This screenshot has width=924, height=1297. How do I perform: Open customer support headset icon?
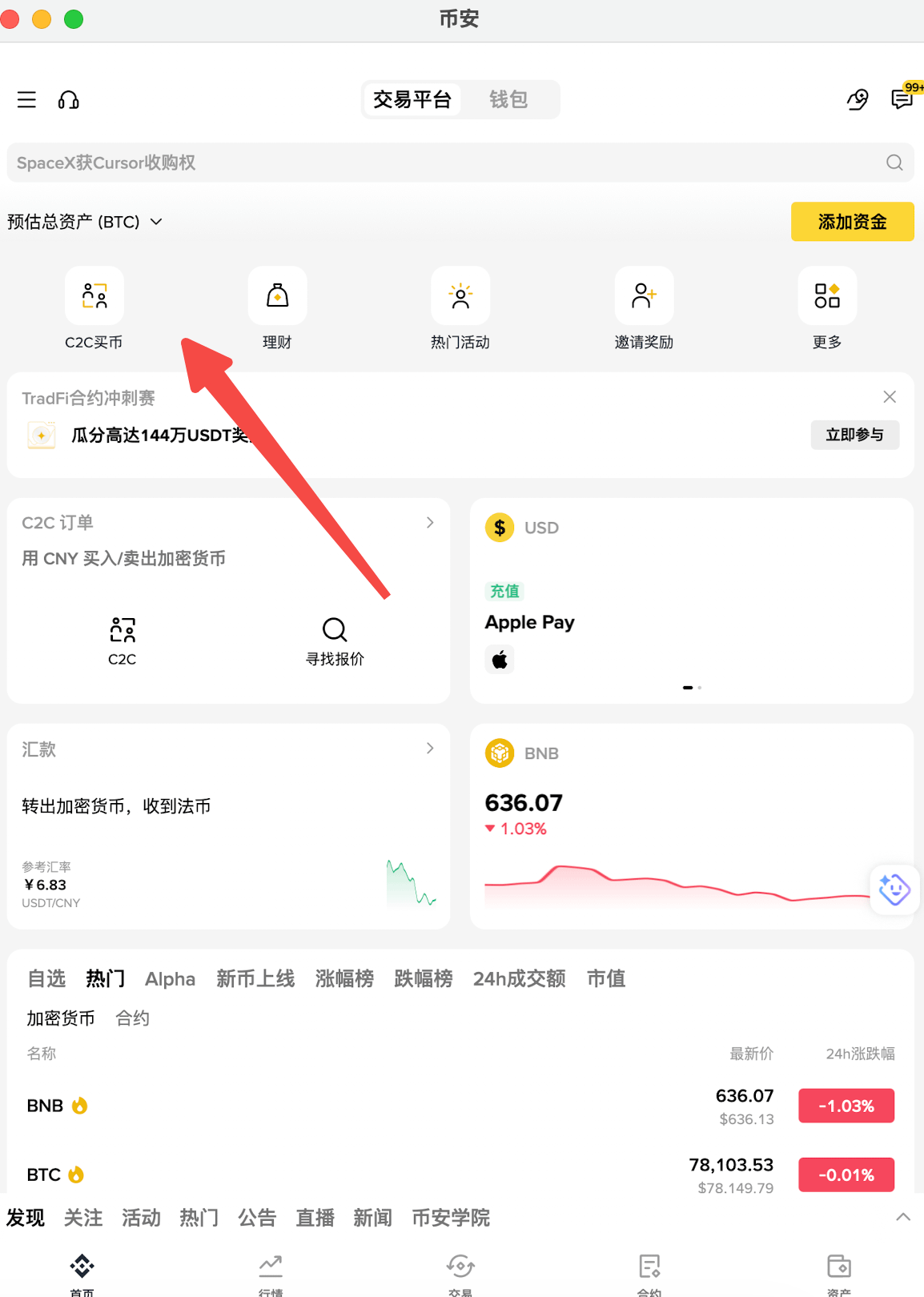point(68,99)
